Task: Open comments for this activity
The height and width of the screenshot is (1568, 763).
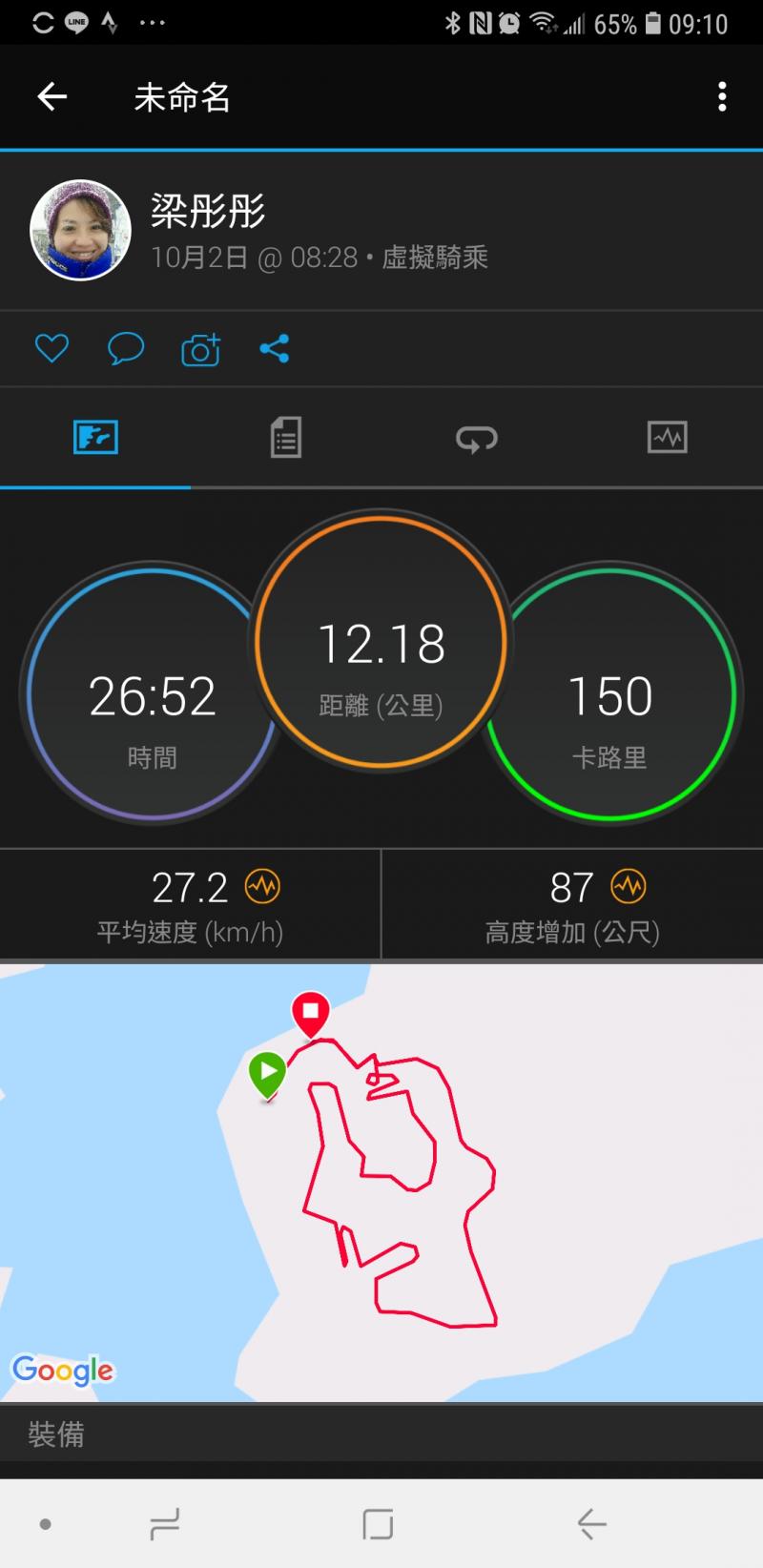Action: coord(126,349)
